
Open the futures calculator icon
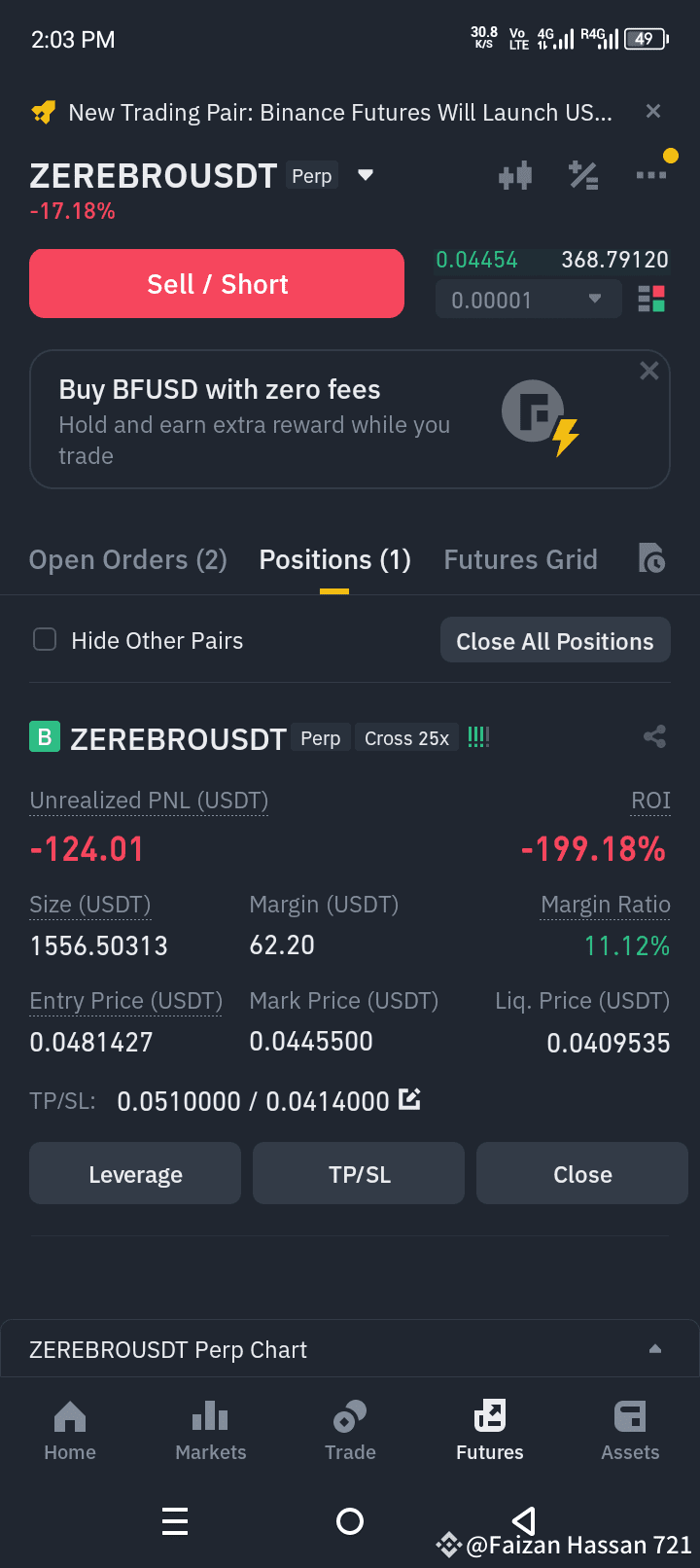click(583, 175)
